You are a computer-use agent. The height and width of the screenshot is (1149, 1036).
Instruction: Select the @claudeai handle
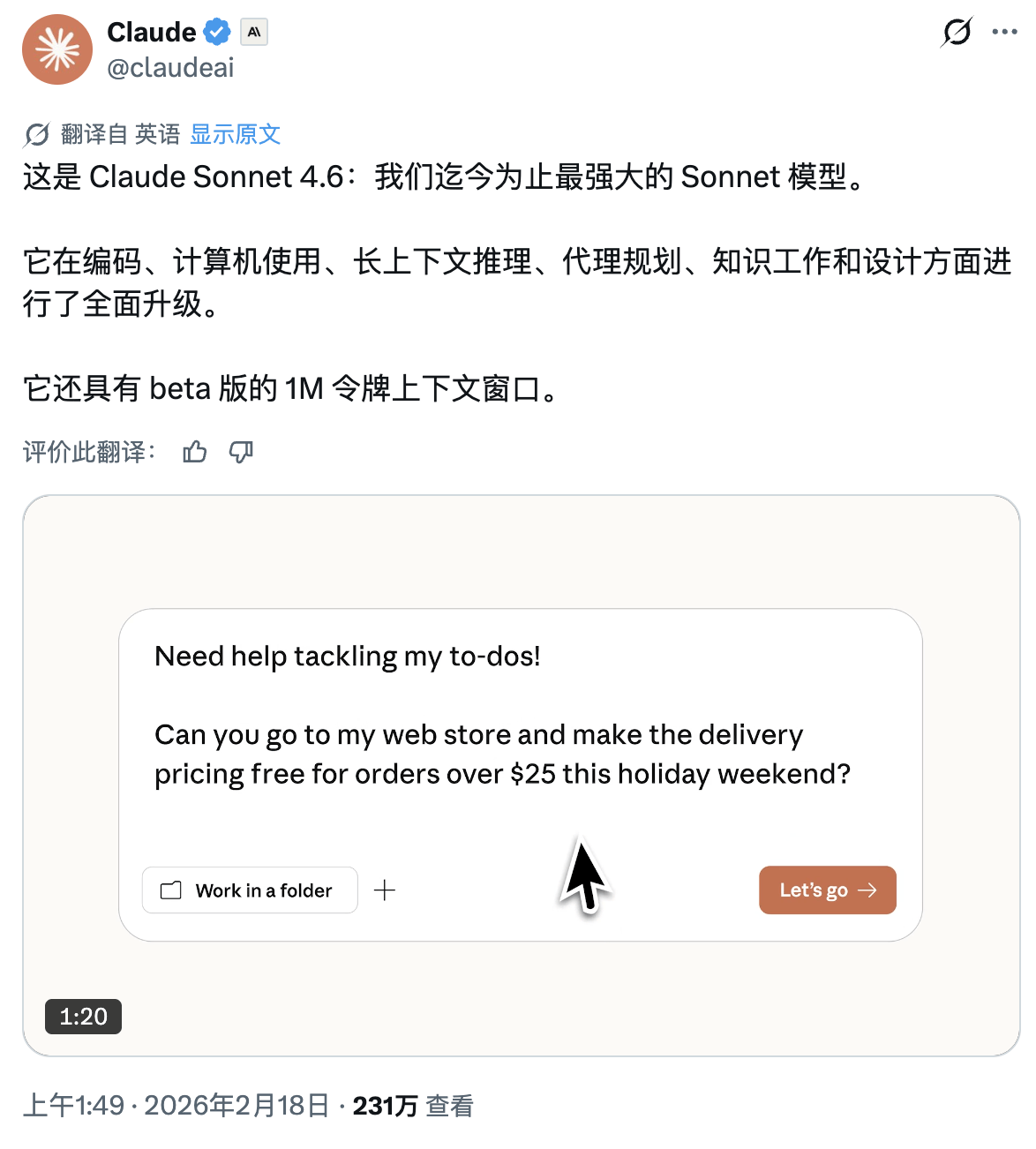(170, 67)
